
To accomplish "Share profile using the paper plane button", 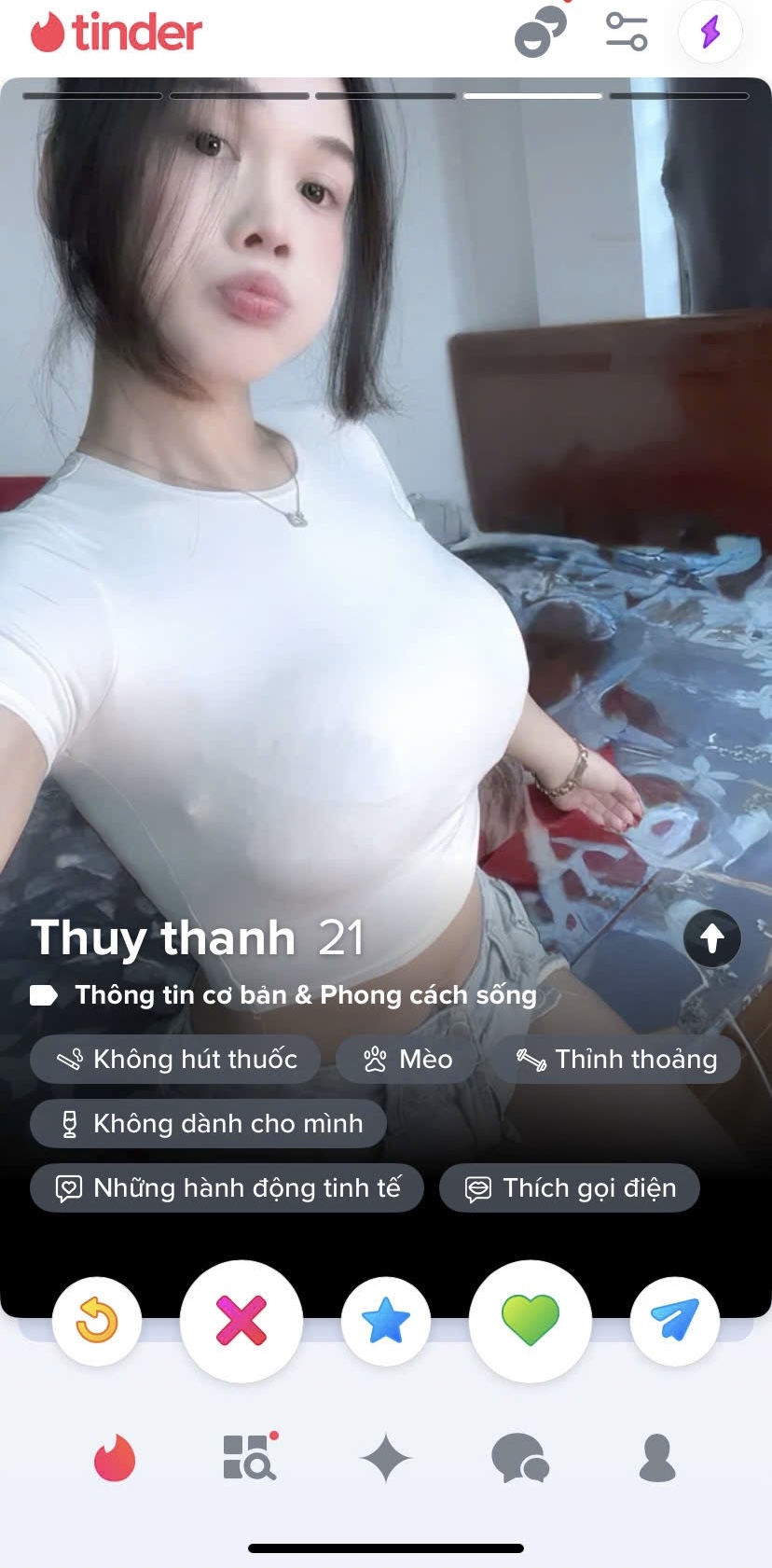I will [674, 1321].
